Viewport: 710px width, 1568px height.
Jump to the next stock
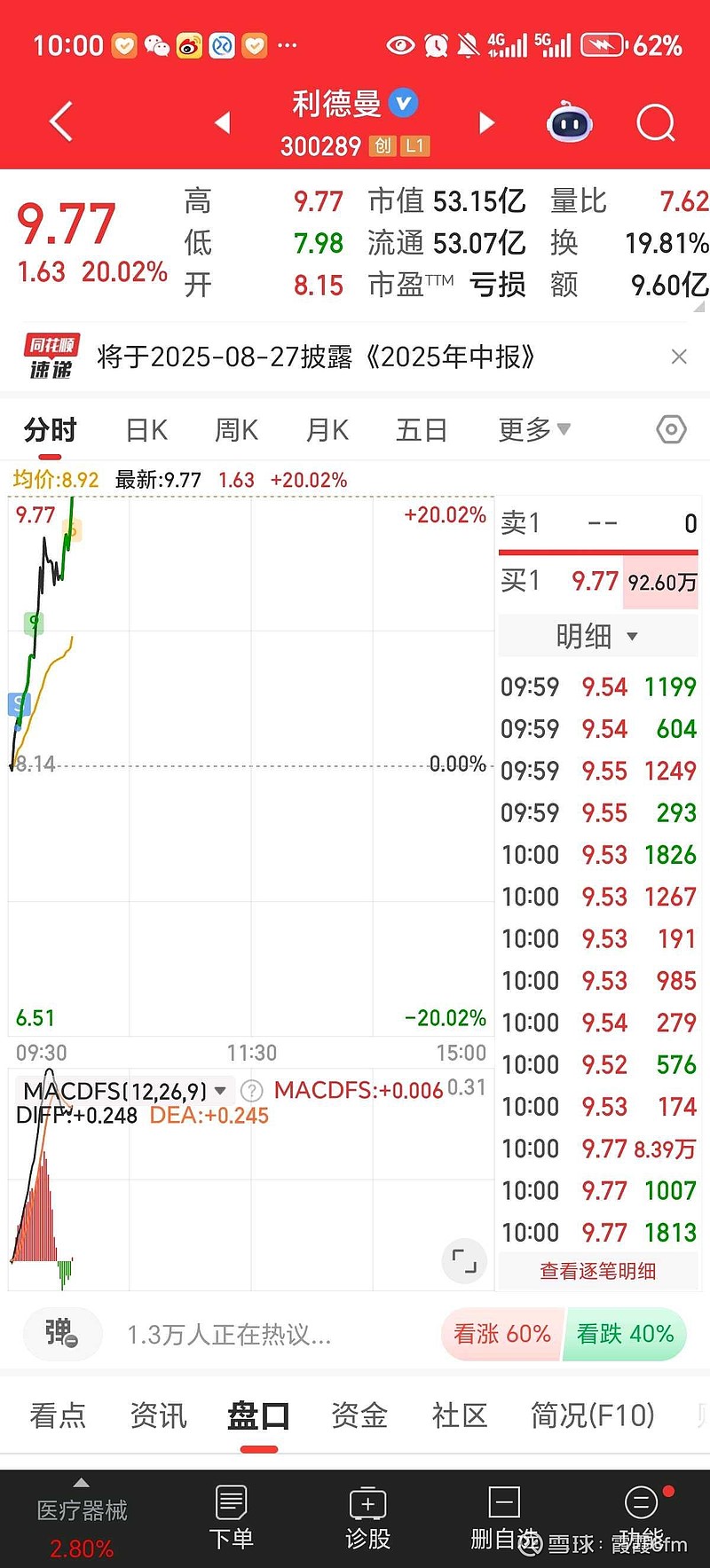(486, 122)
